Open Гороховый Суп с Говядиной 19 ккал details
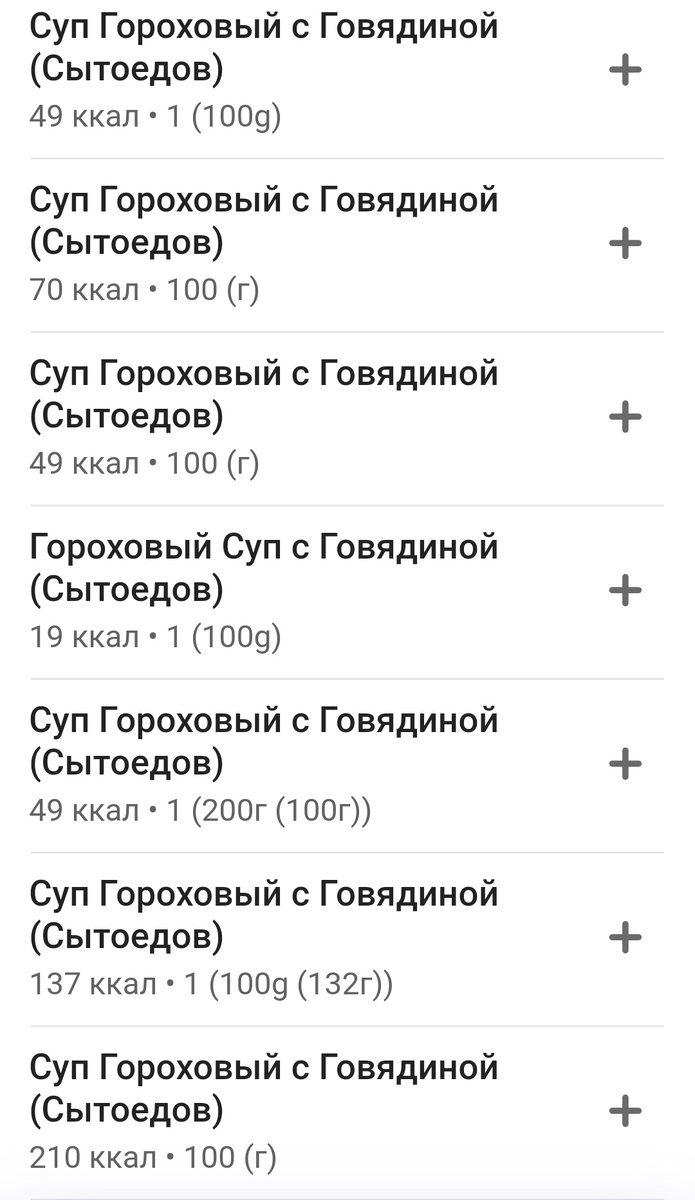The image size is (695, 1200). click(264, 590)
